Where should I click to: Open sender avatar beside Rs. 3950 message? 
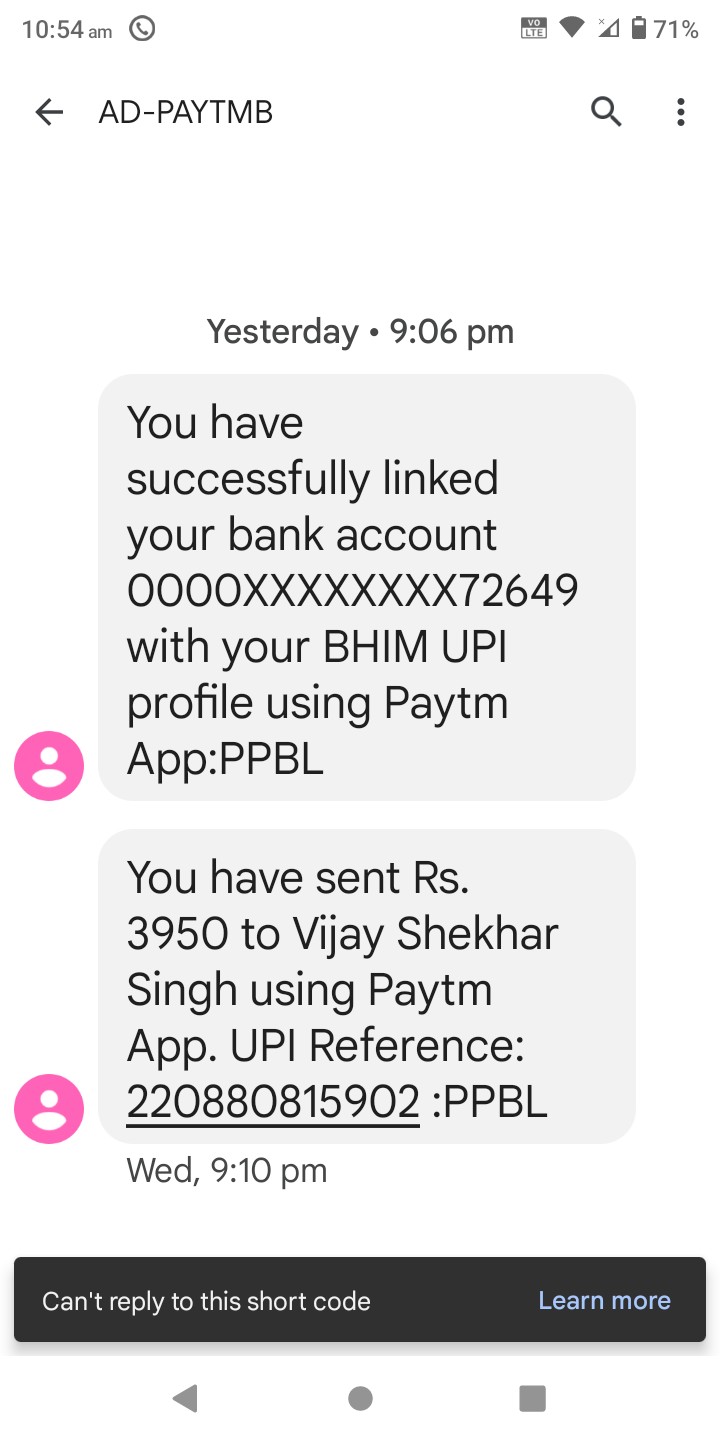pyautogui.click(x=48, y=1109)
